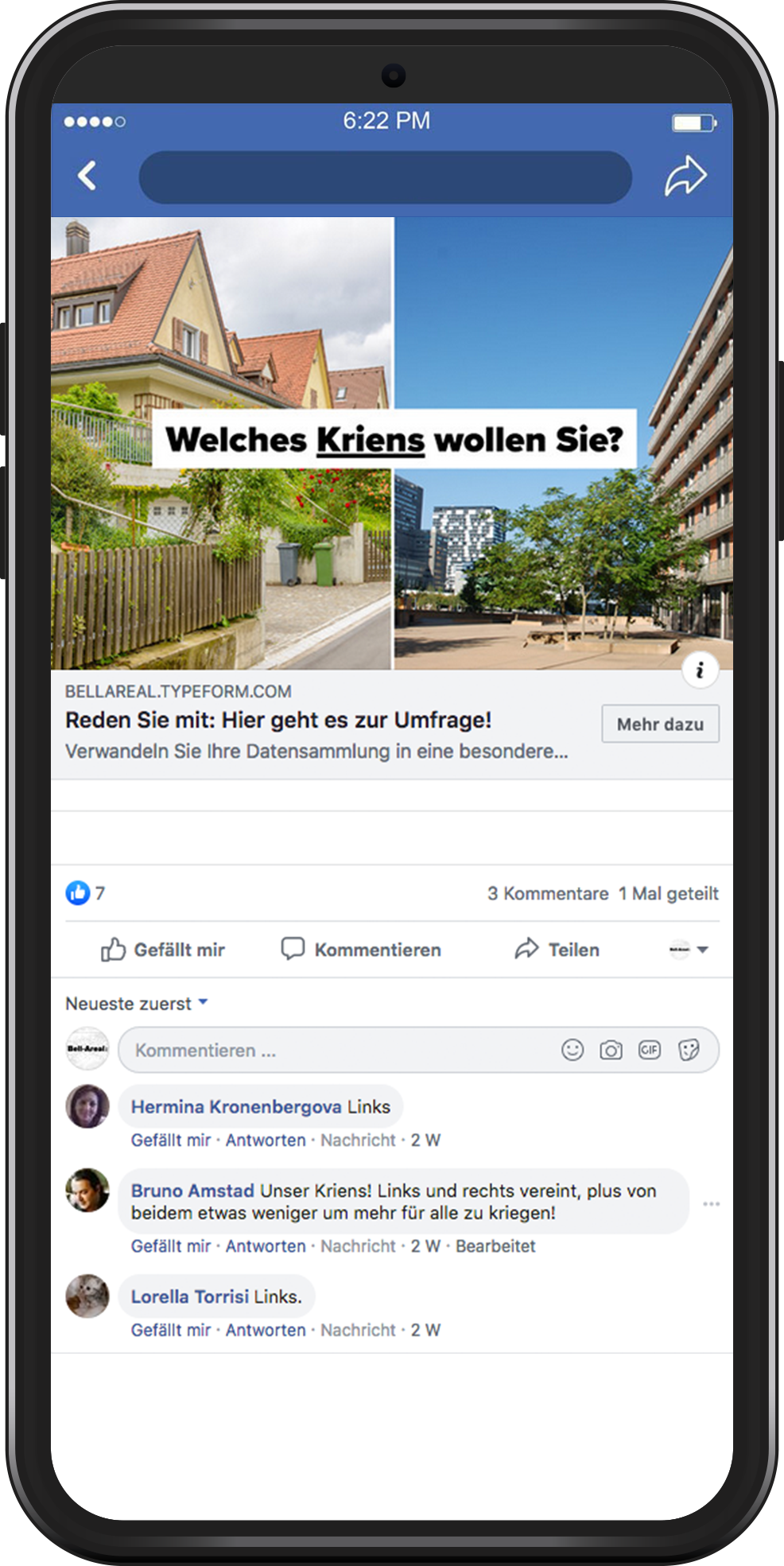Open the Welches Kriens wollen Sie ad image
Viewport: 784px width, 1566px height.
click(x=392, y=442)
